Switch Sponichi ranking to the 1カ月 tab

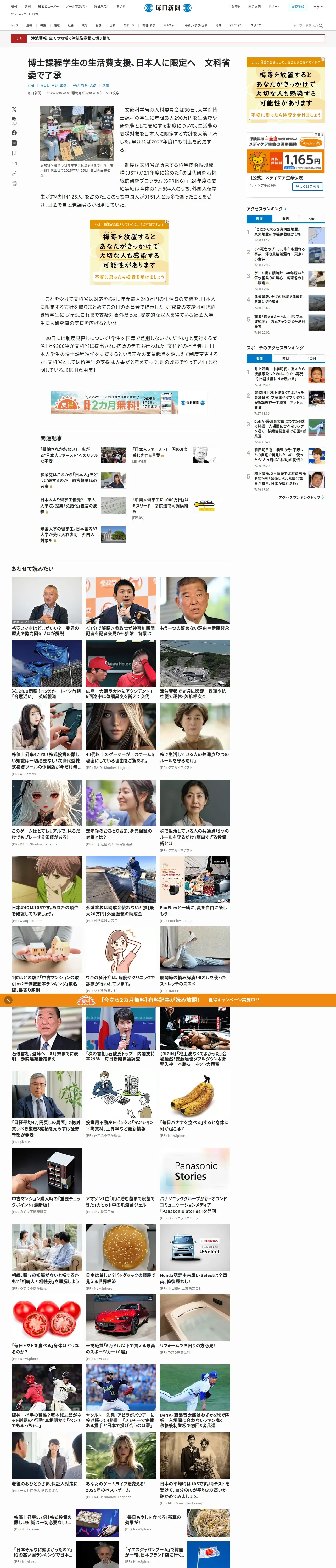[x=312, y=359]
